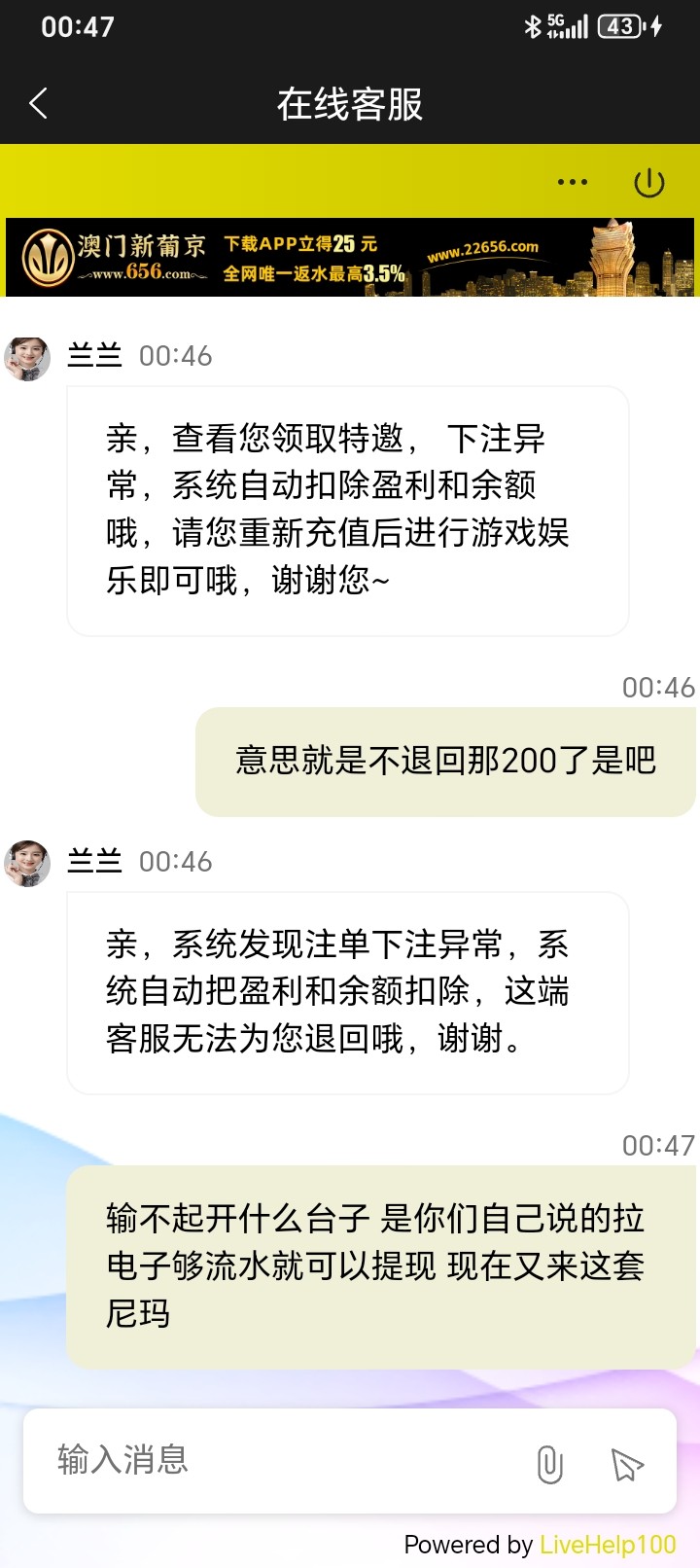700x1568 pixels.
Task: Open the three-dot more options menu
Action: [x=572, y=182]
